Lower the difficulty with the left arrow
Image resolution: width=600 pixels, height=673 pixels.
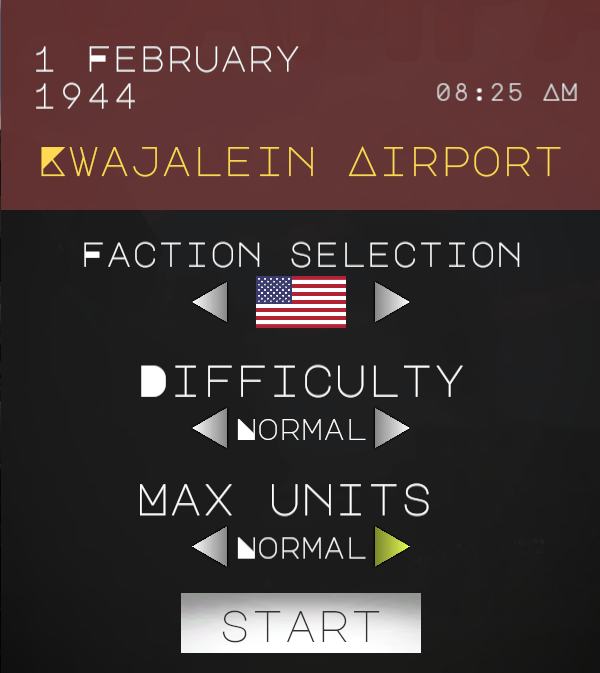210,430
